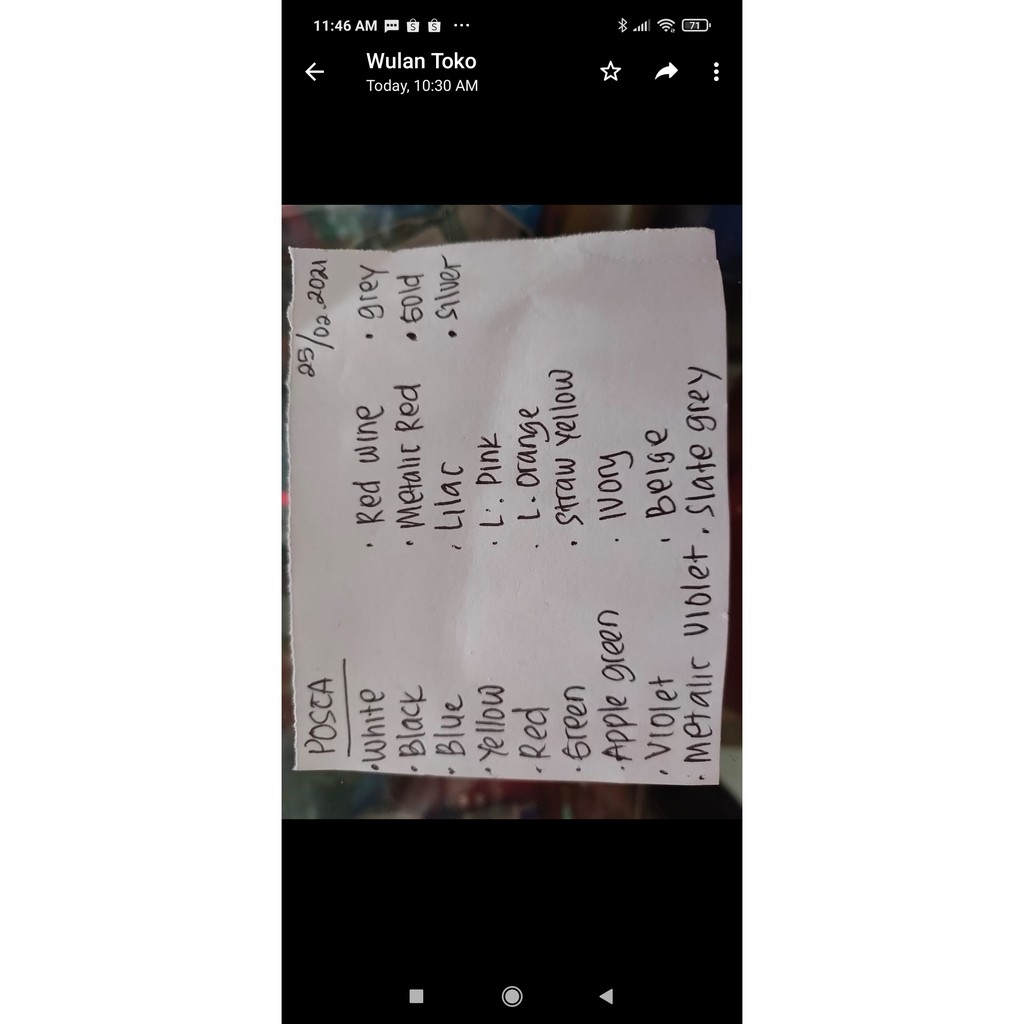Open recent apps

(x=417, y=996)
